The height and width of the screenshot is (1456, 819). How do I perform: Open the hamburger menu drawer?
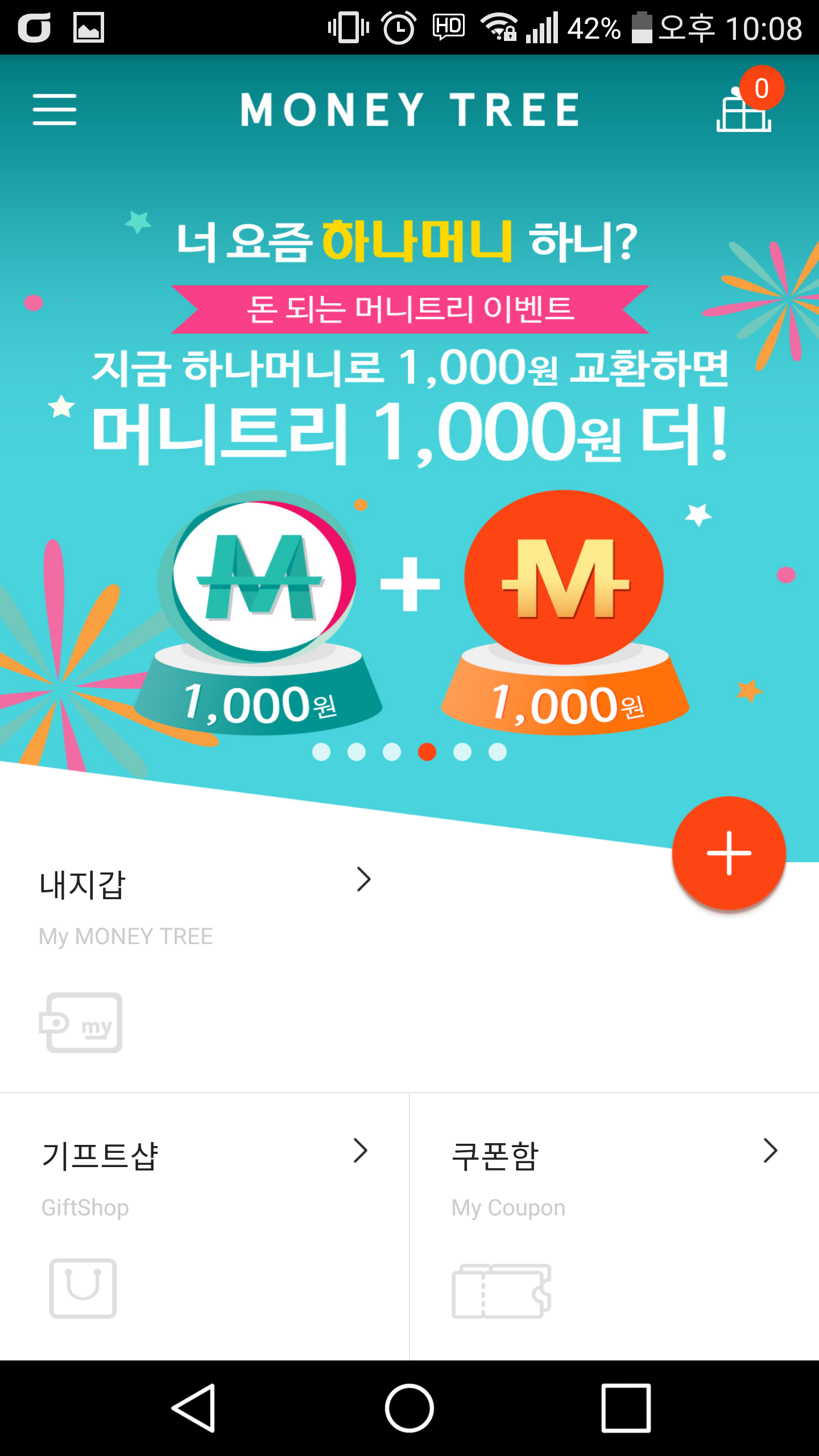point(55,109)
